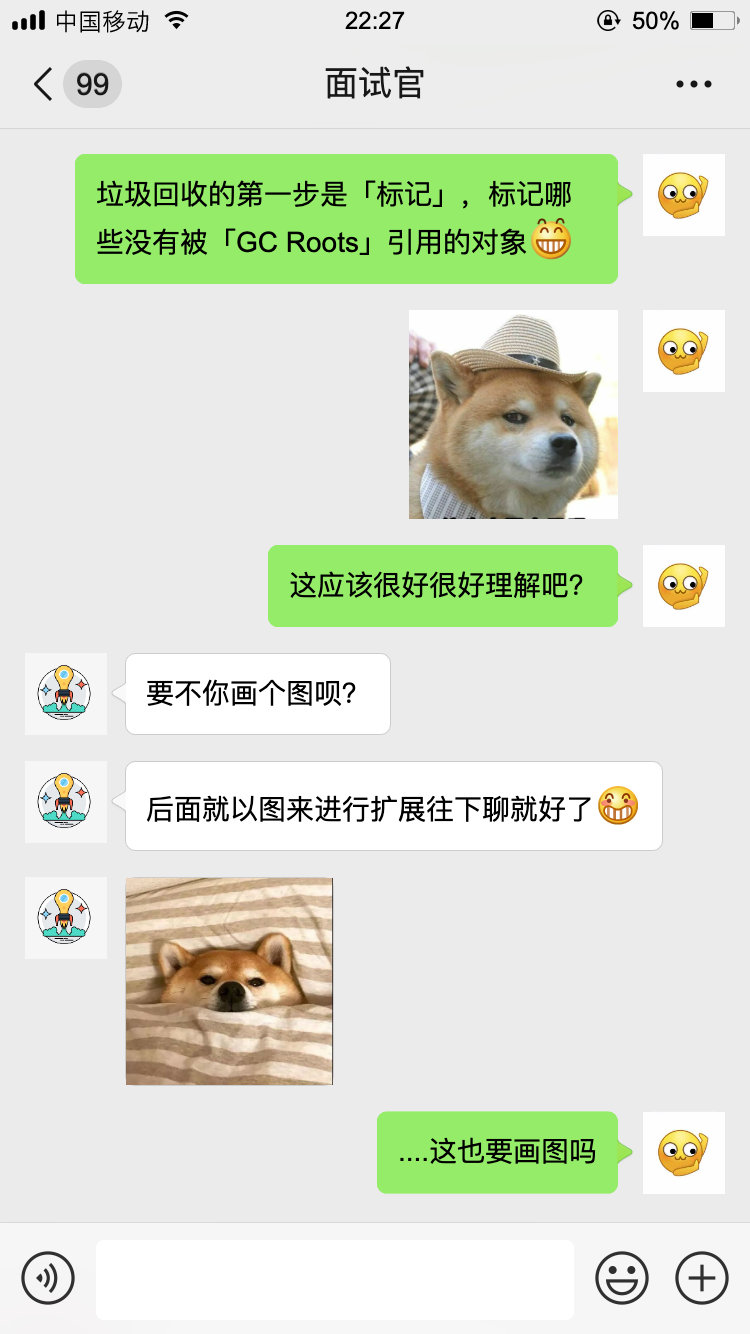Go back to the chat list
Image resolution: width=750 pixels, height=1334 pixels.
pyautogui.click(x=45, y=84)
